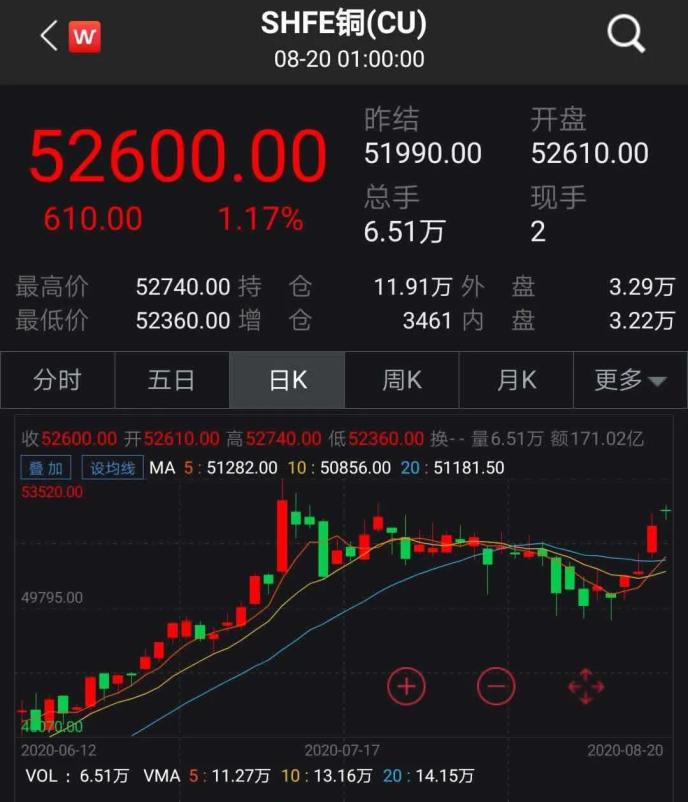Switch to the 月K chart tab
This screenshot has width=688, height=802.
516,380
